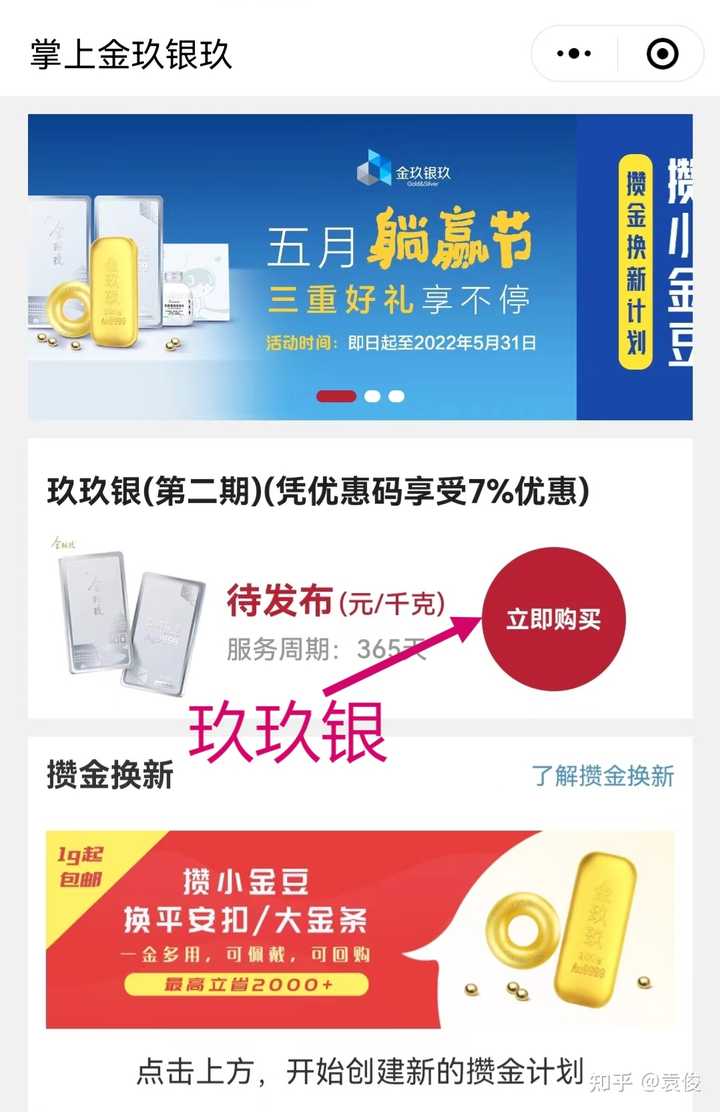Viewport: 720px width, 1112px height.
Task: Select the second carousel indicator dot
Action: coord(372,397)
